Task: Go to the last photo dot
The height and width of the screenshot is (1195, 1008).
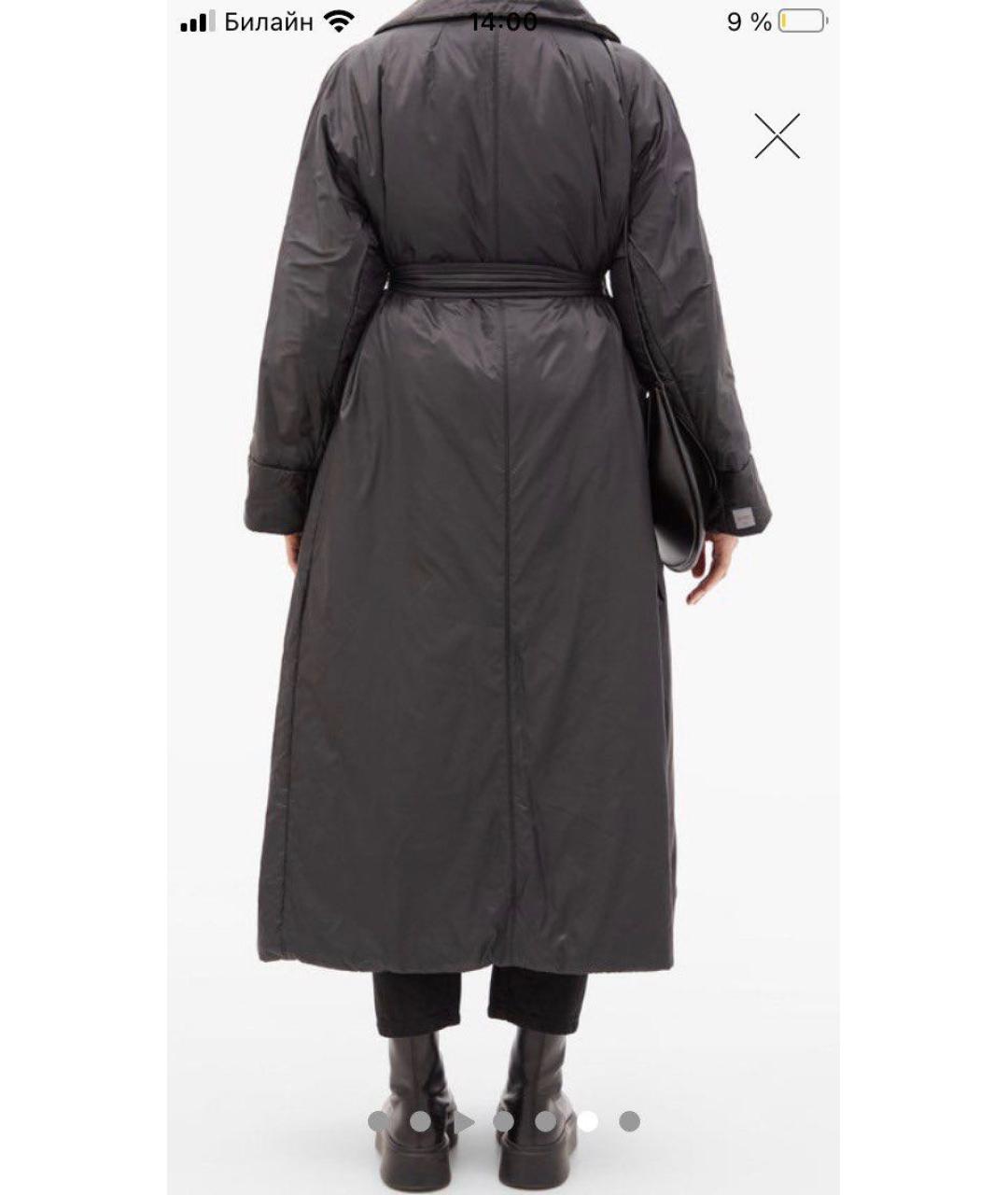Action: coord(630,1121)
